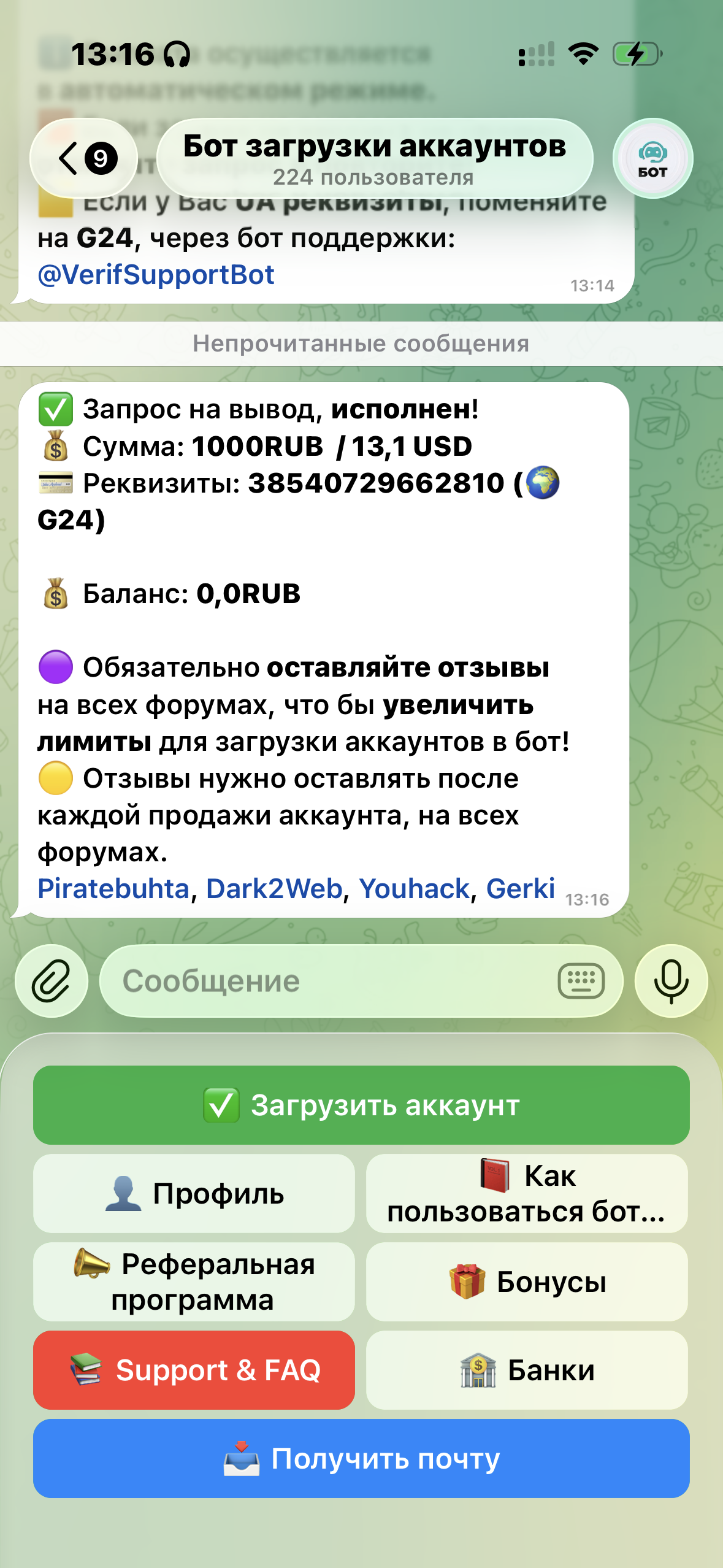This screenshot has width=723, height=1568.
Task: Open the Бонусы section
Action: coord(527,1282)
